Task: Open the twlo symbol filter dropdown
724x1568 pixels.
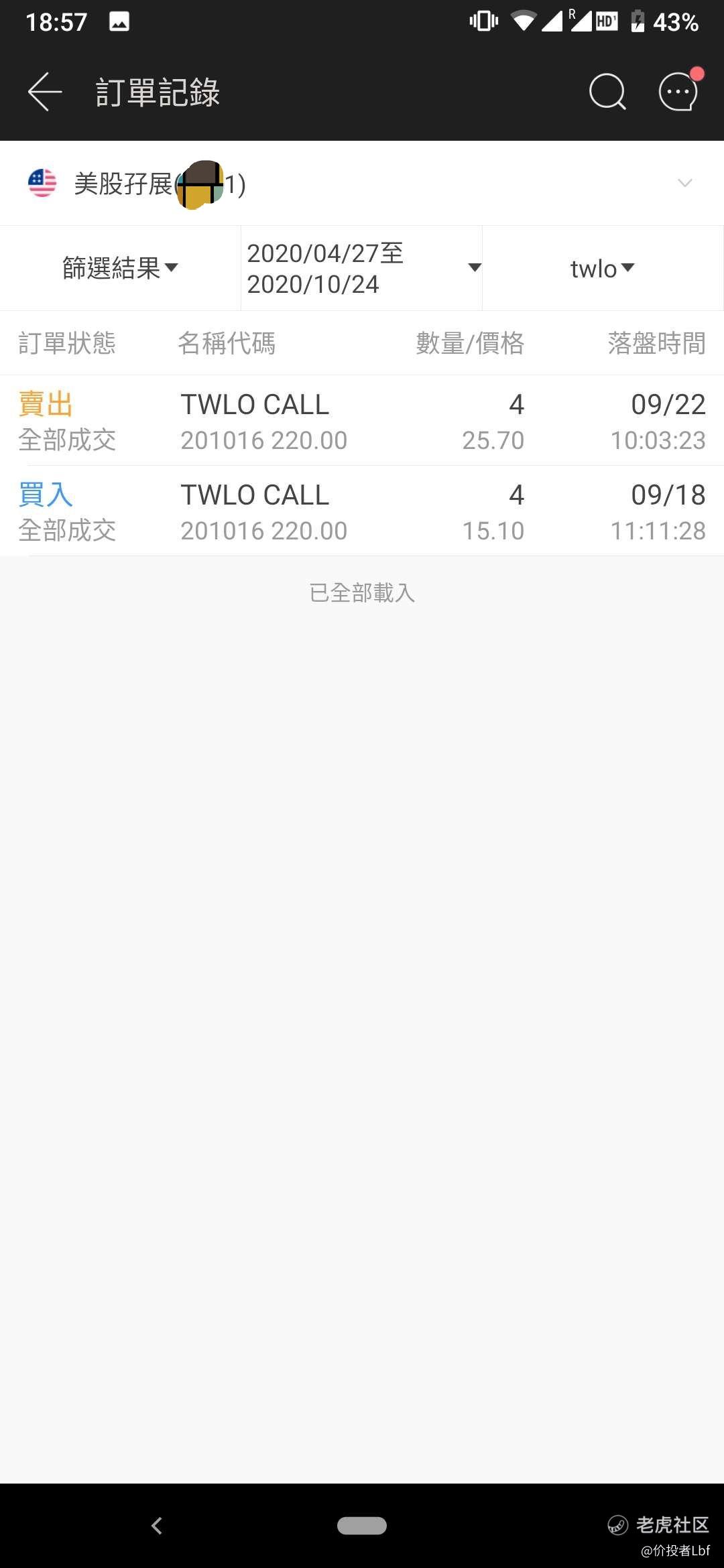Action: (x=603, y=268)
